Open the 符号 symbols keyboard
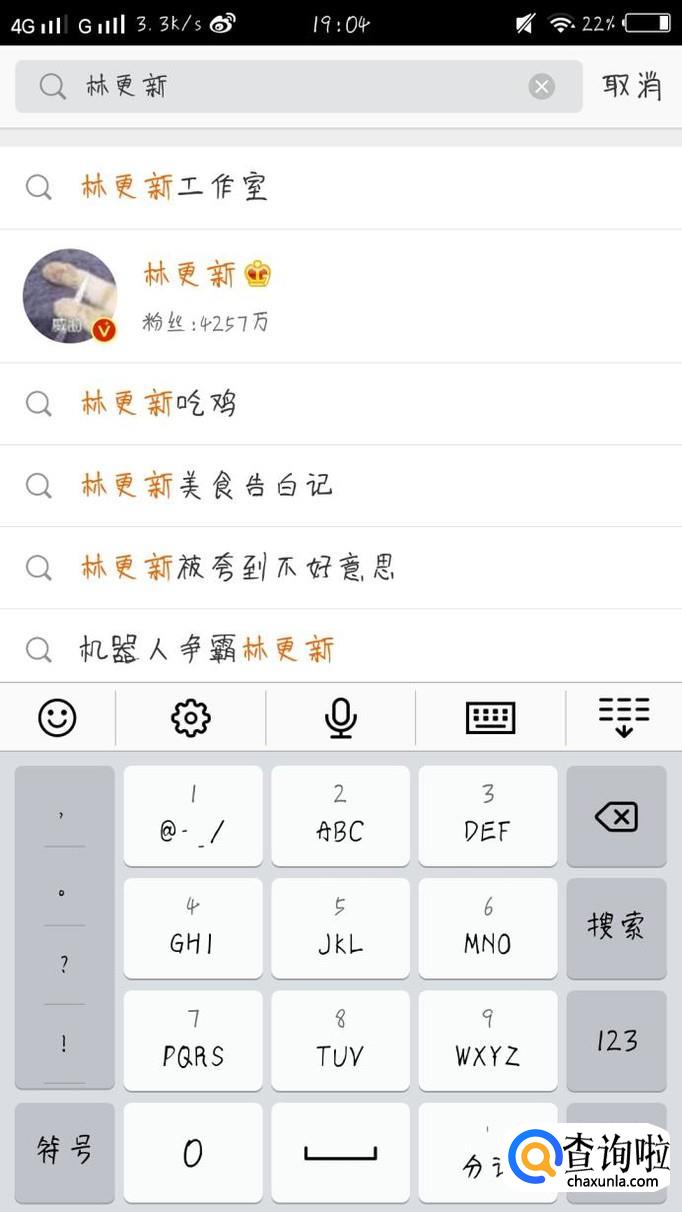 coord(65,1151)
